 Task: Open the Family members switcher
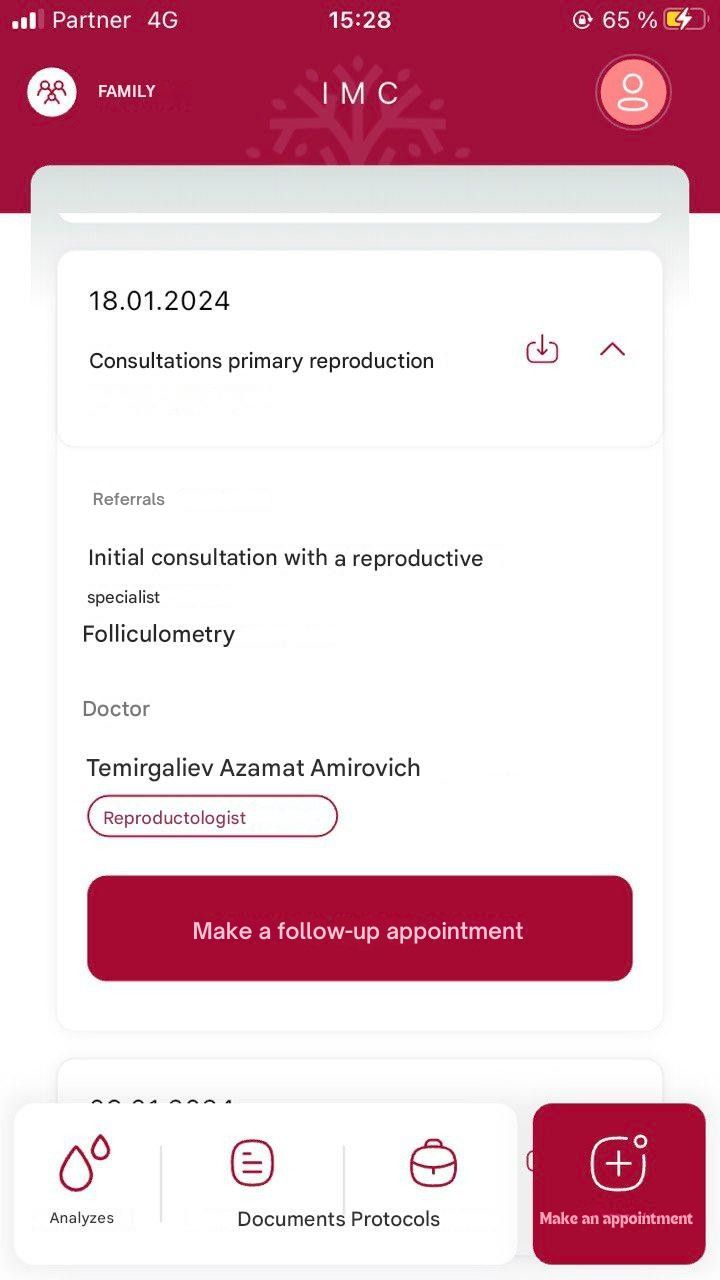point(52,93)
